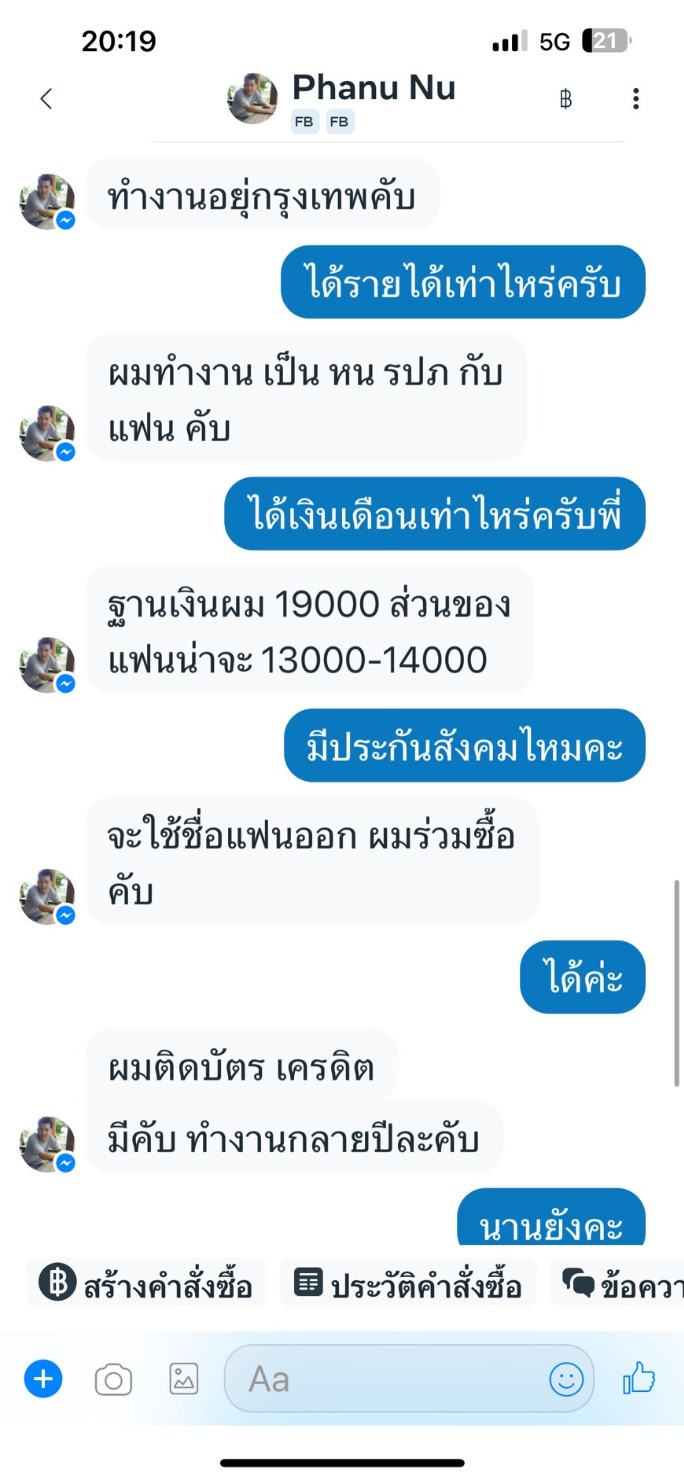684x1480 pixels.
Task: Open the three-dot overflow menu
Action: point(636,98)
